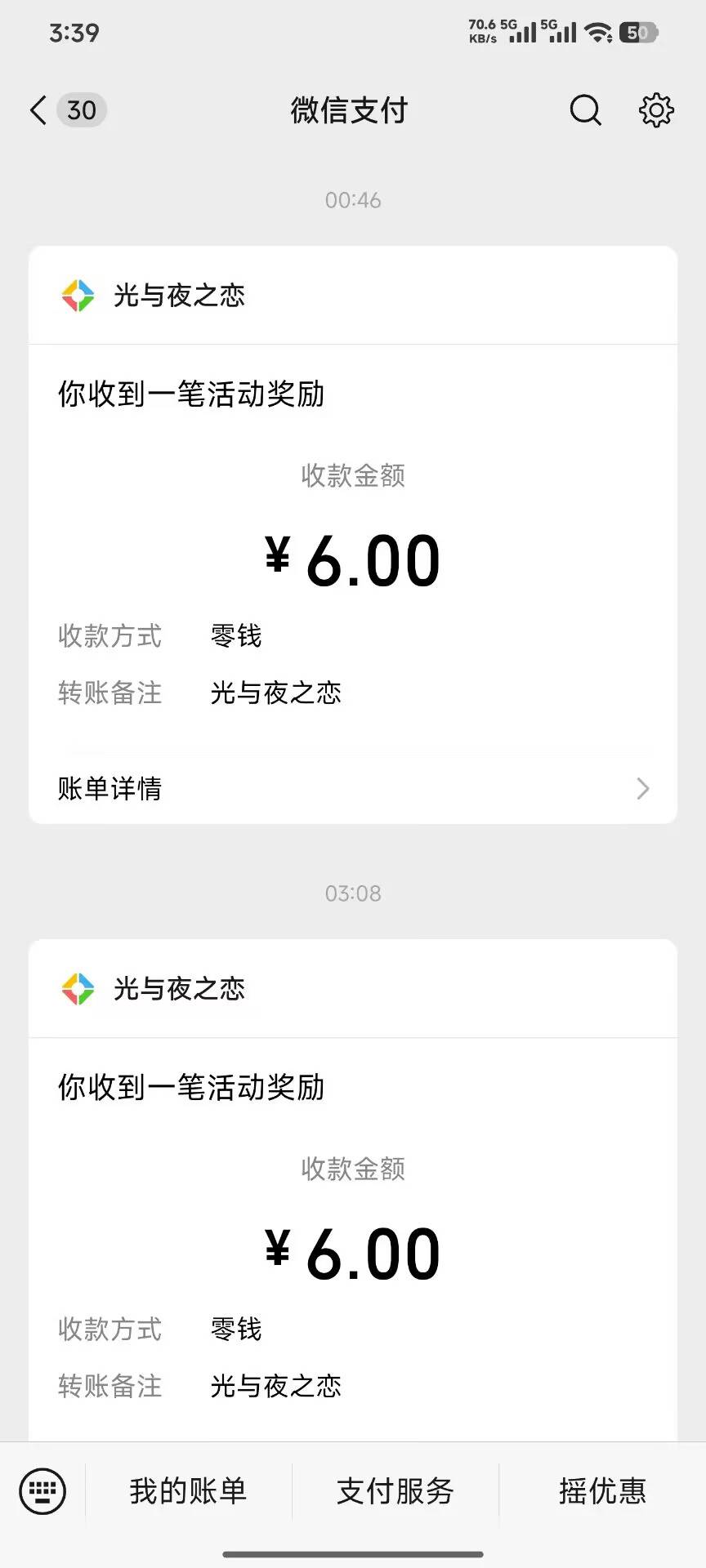Open the 摇优惠 menu

click(602, 1491)
